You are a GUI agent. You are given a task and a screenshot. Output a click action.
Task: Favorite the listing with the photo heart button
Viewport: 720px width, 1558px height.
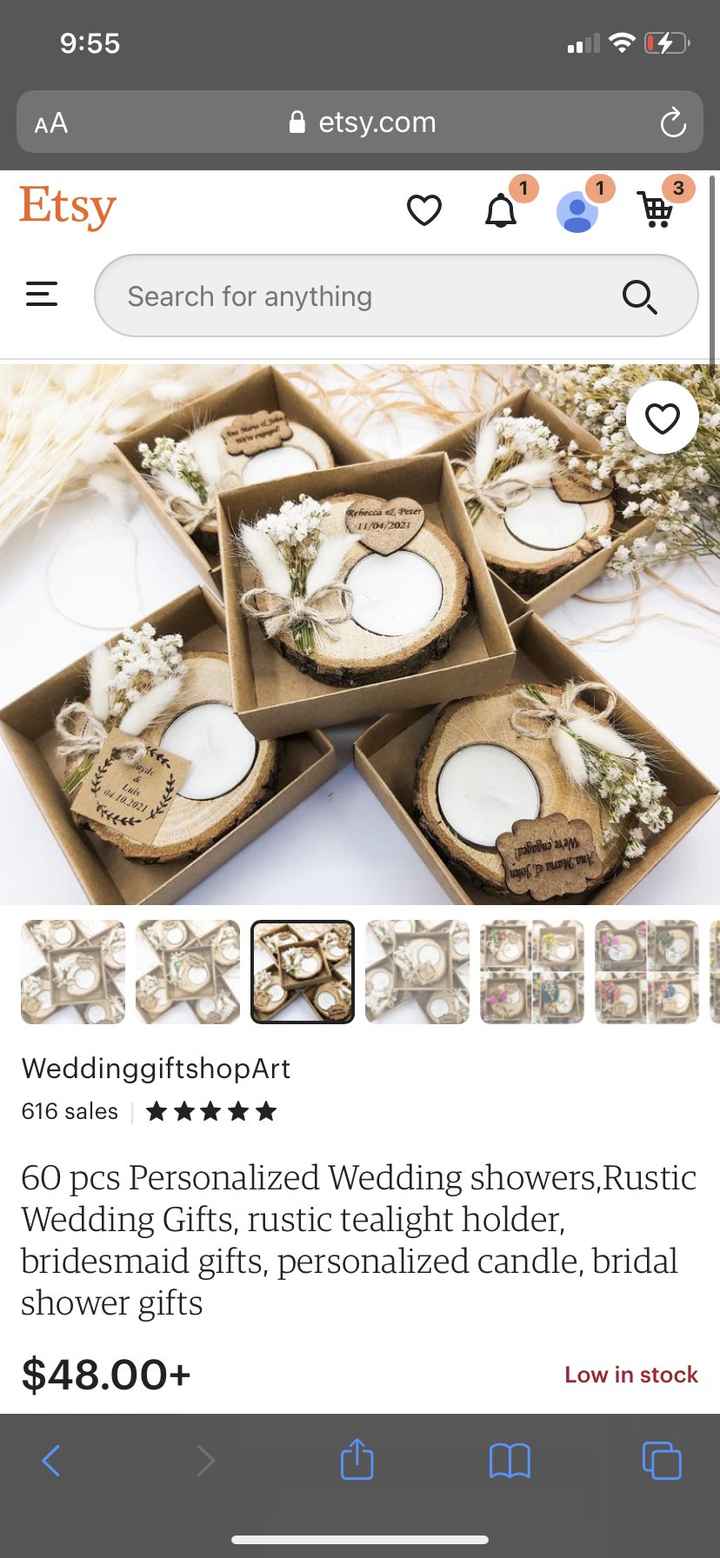click(662, 419)
